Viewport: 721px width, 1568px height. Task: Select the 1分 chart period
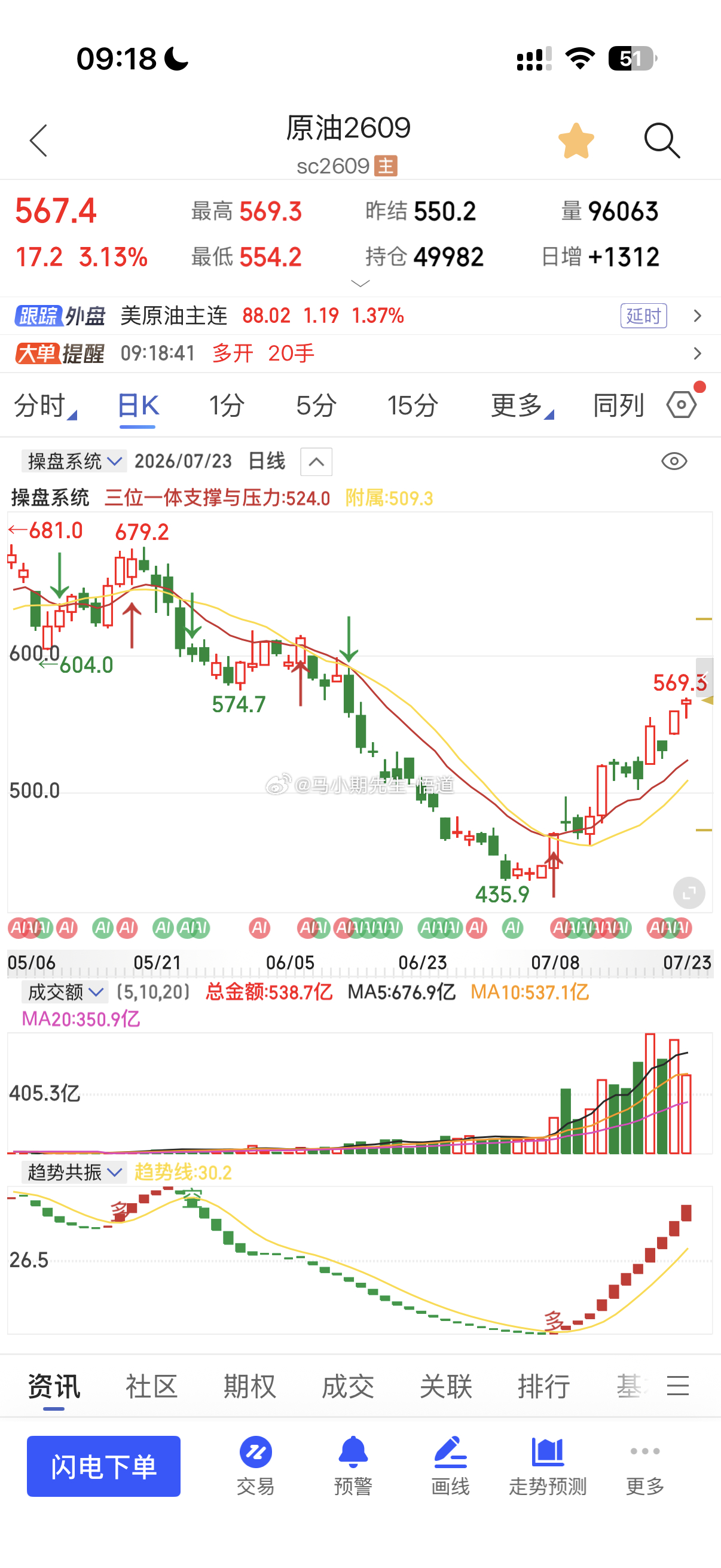(227, 405)
